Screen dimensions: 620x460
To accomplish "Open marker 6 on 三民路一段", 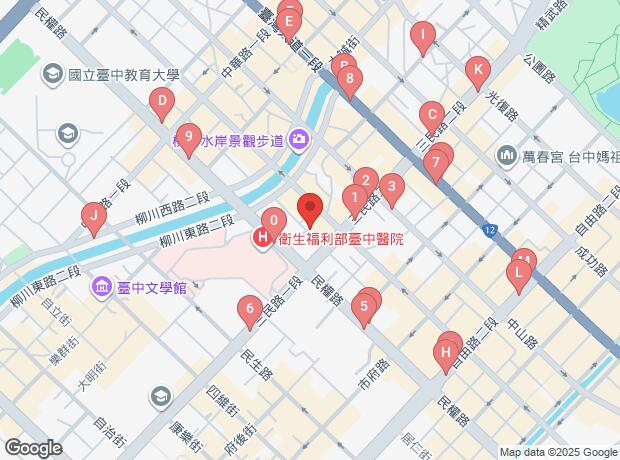I will click(x=250, y=313).
